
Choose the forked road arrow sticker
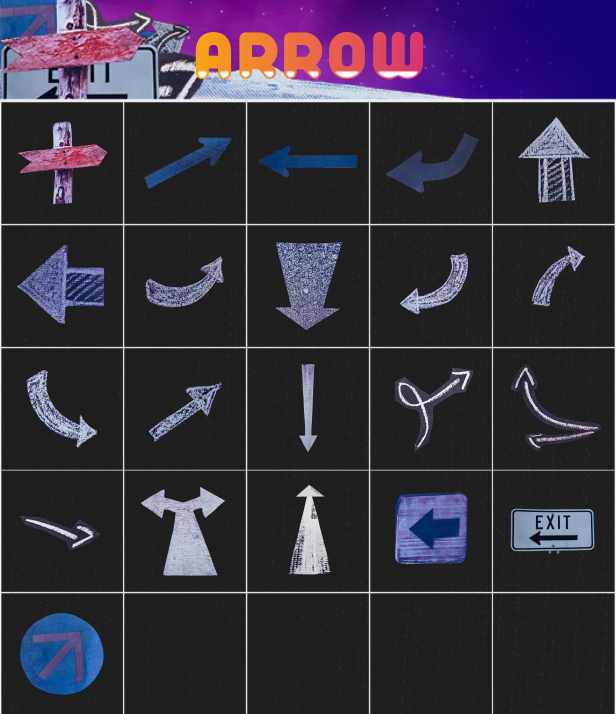click(x=184, y=530)
